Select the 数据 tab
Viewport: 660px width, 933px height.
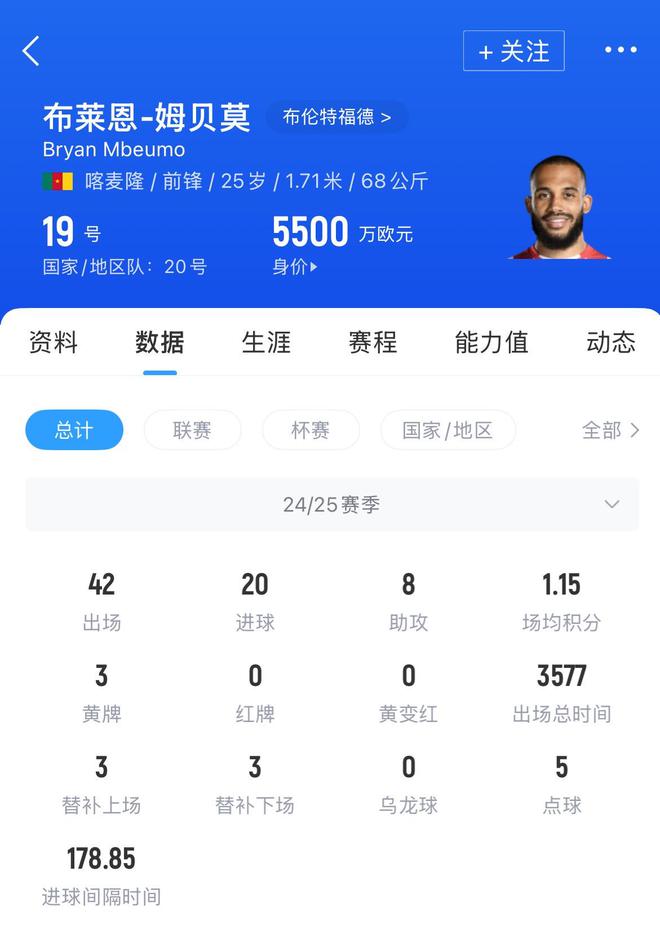[x=160, y=342]
